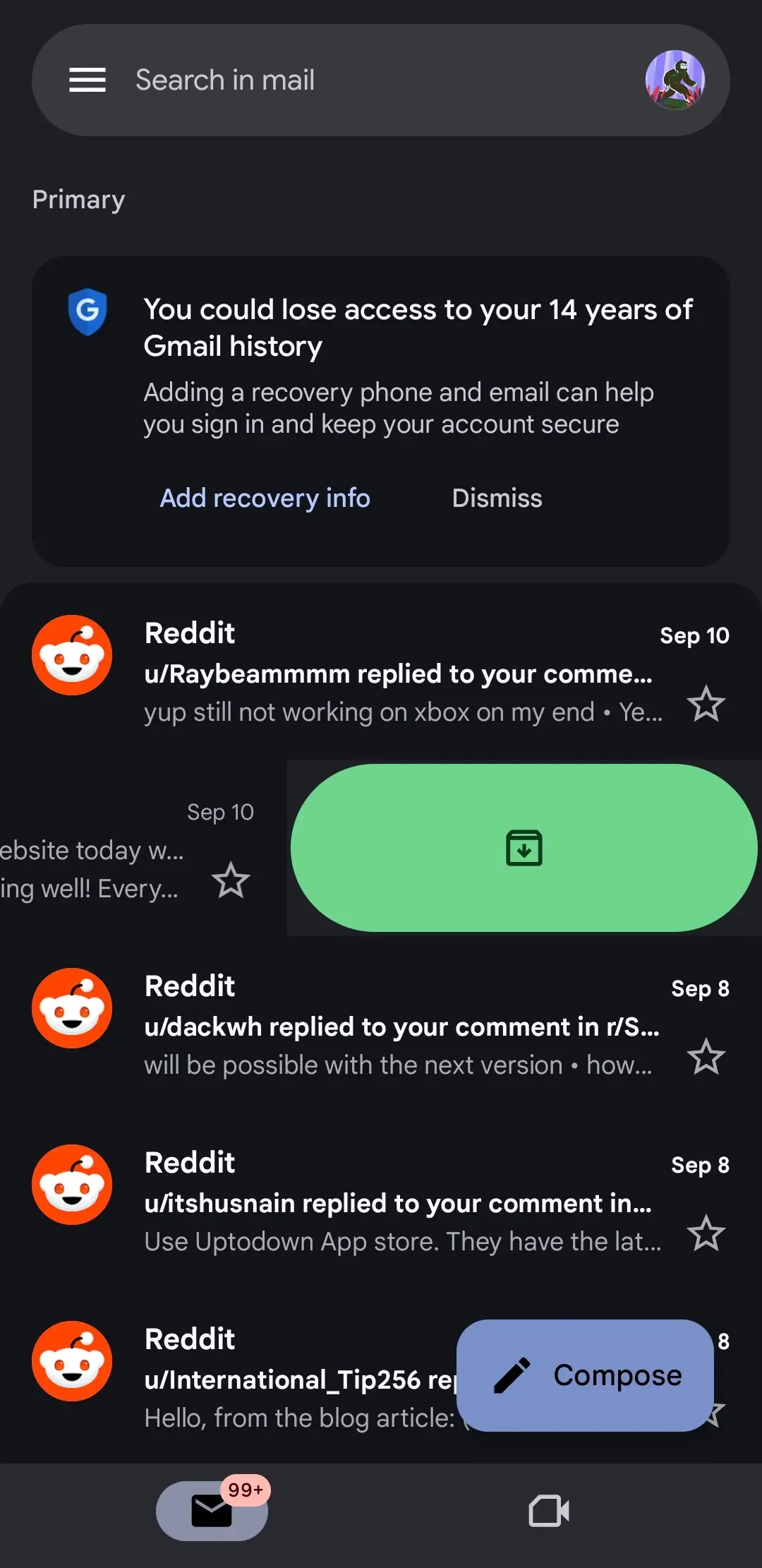Switch to the Mail tab
Screen dimensions: 762x1568
(x=212, y=1511)
